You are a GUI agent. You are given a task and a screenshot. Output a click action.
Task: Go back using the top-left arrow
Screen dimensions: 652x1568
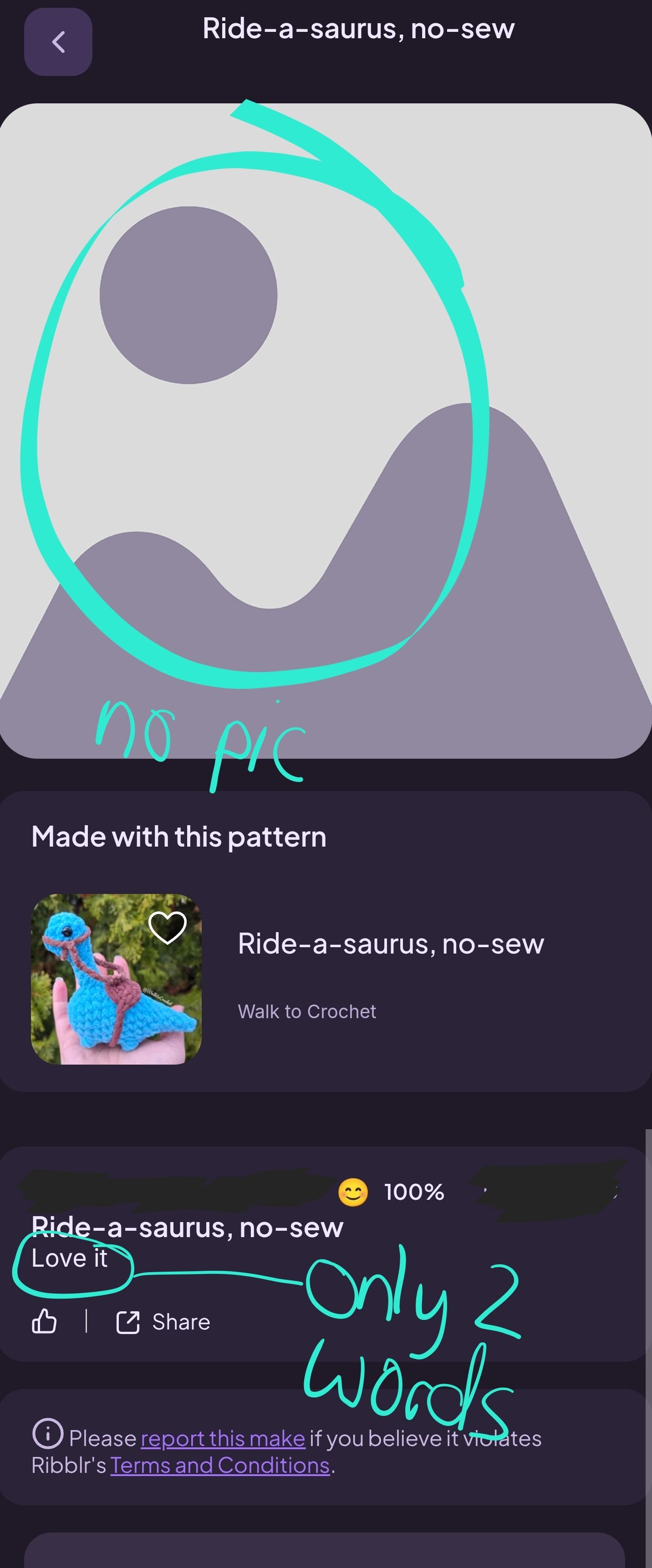pos(58,42)
